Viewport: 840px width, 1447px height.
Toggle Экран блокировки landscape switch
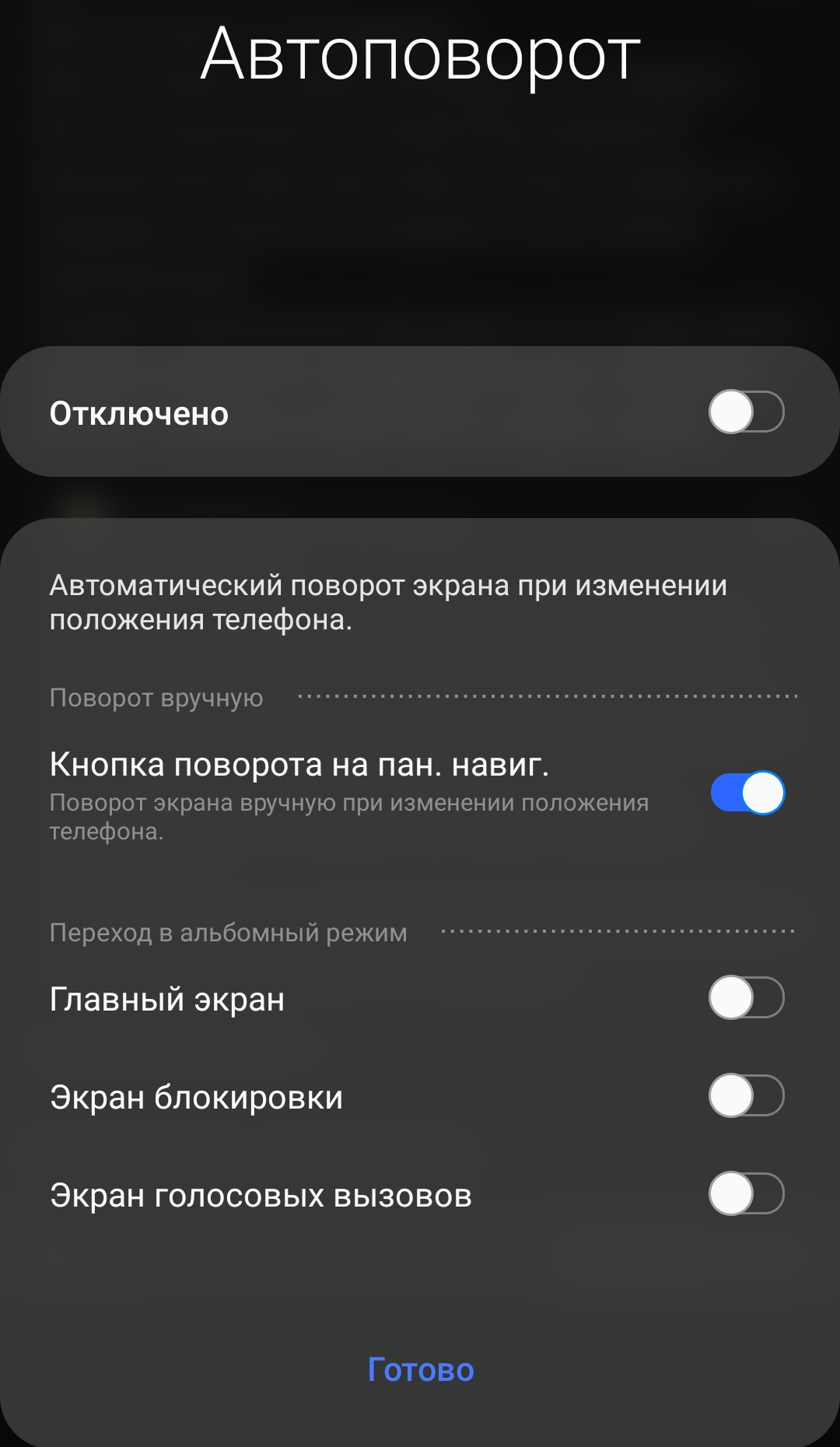click(746, 1095)
